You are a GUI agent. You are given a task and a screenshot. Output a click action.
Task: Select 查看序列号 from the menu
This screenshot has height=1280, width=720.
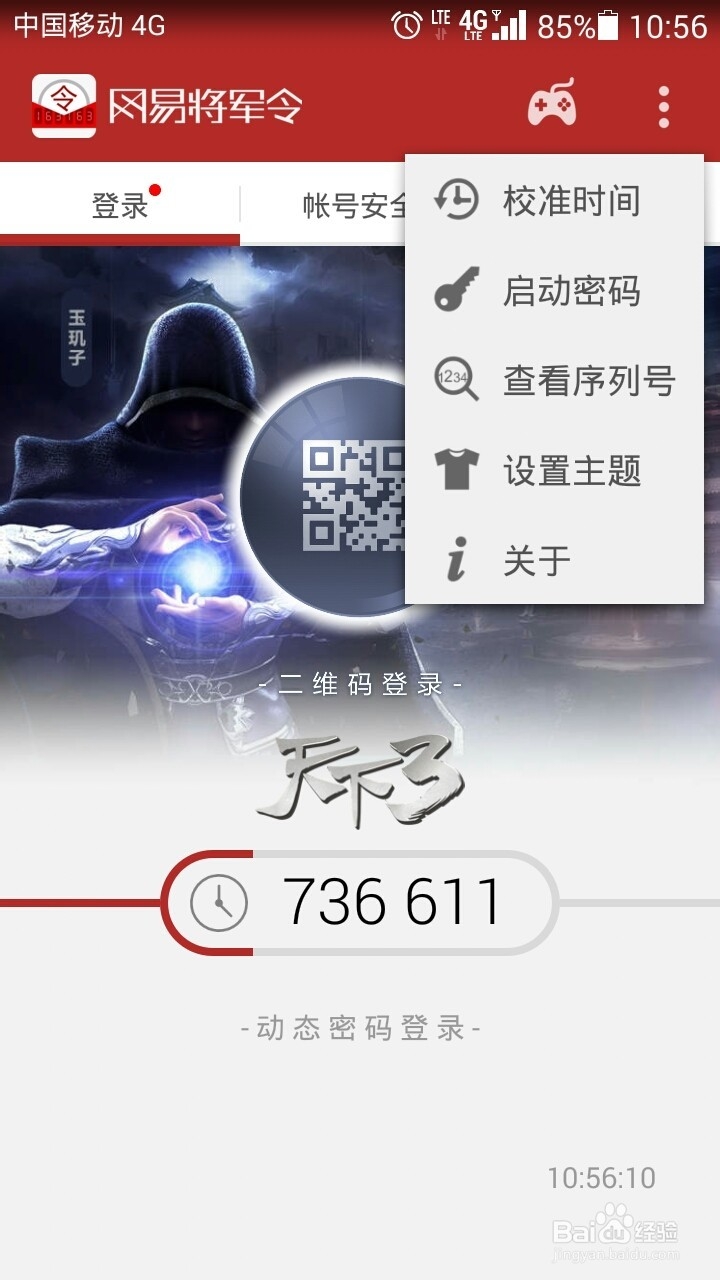click(588, 379)
